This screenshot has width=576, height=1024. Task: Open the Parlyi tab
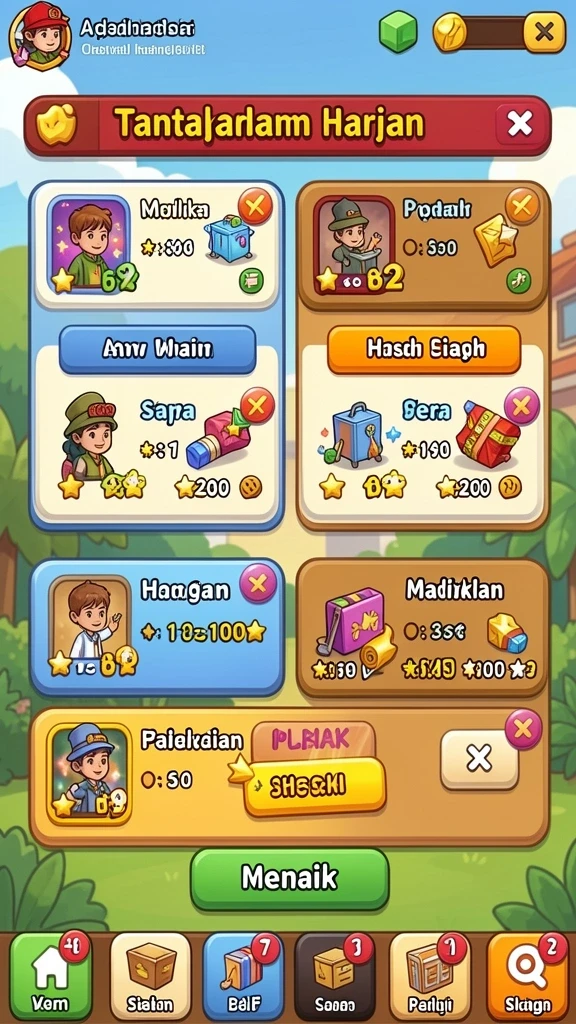point(429,976)
